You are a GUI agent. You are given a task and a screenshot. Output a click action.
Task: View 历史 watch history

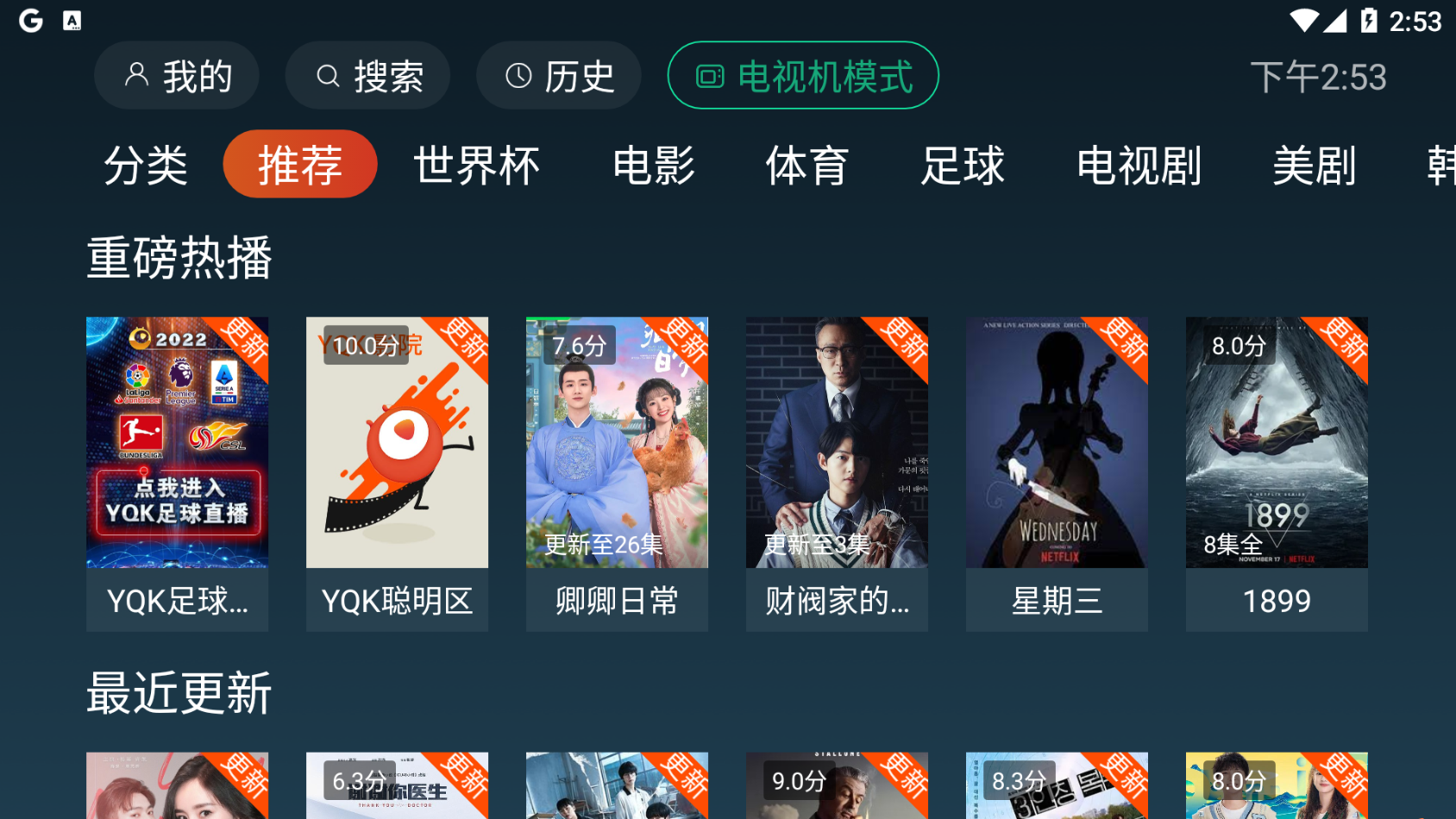click(x=558, y=76)
